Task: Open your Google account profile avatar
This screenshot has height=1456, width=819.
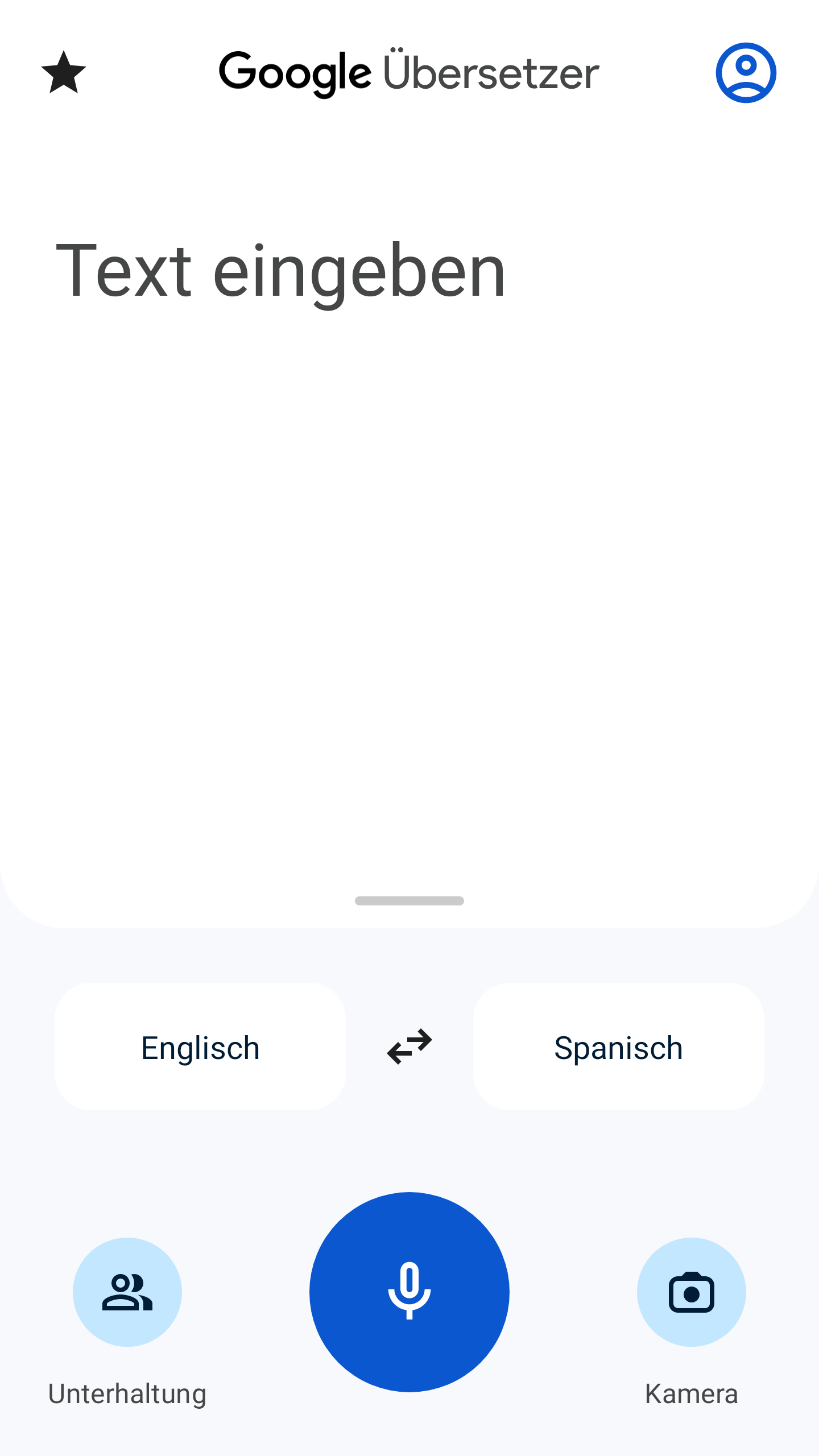Action: point(747,72)
